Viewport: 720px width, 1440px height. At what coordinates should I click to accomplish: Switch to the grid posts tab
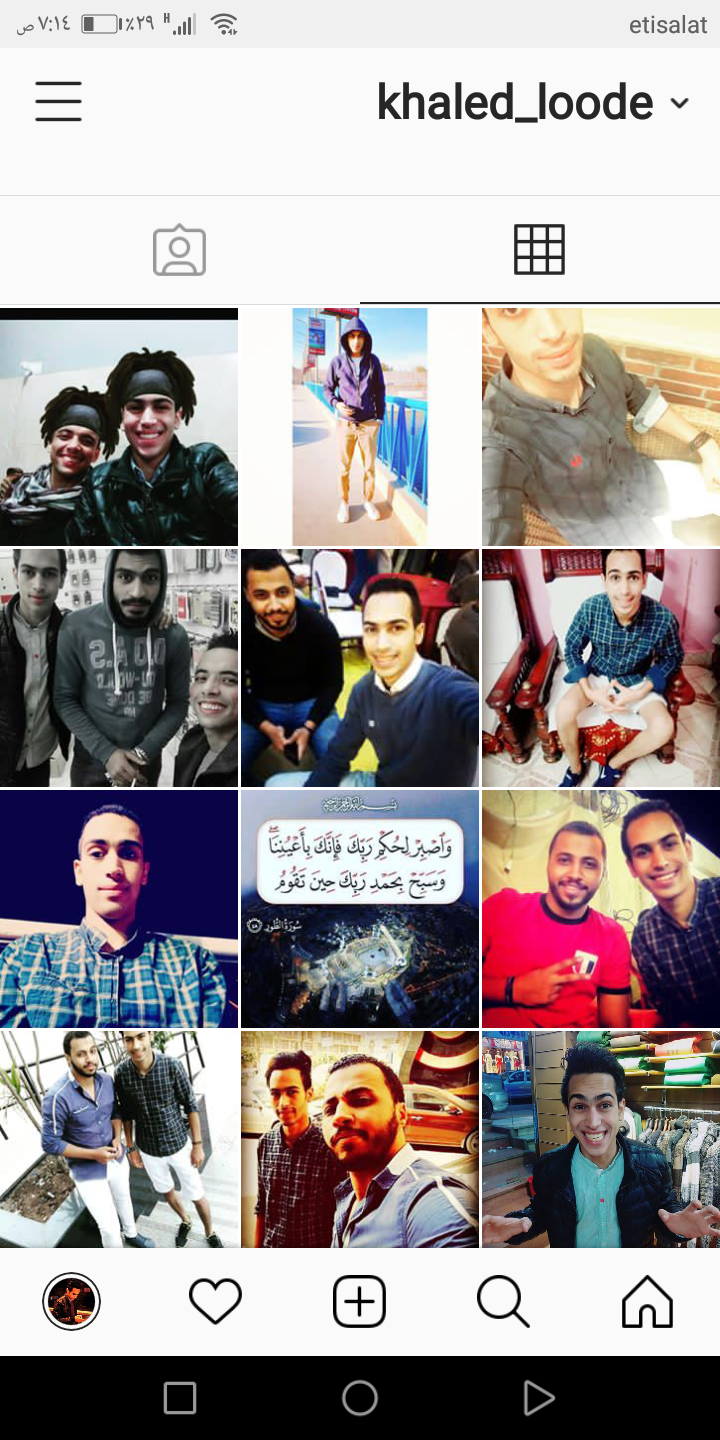[x=539, y=250]
